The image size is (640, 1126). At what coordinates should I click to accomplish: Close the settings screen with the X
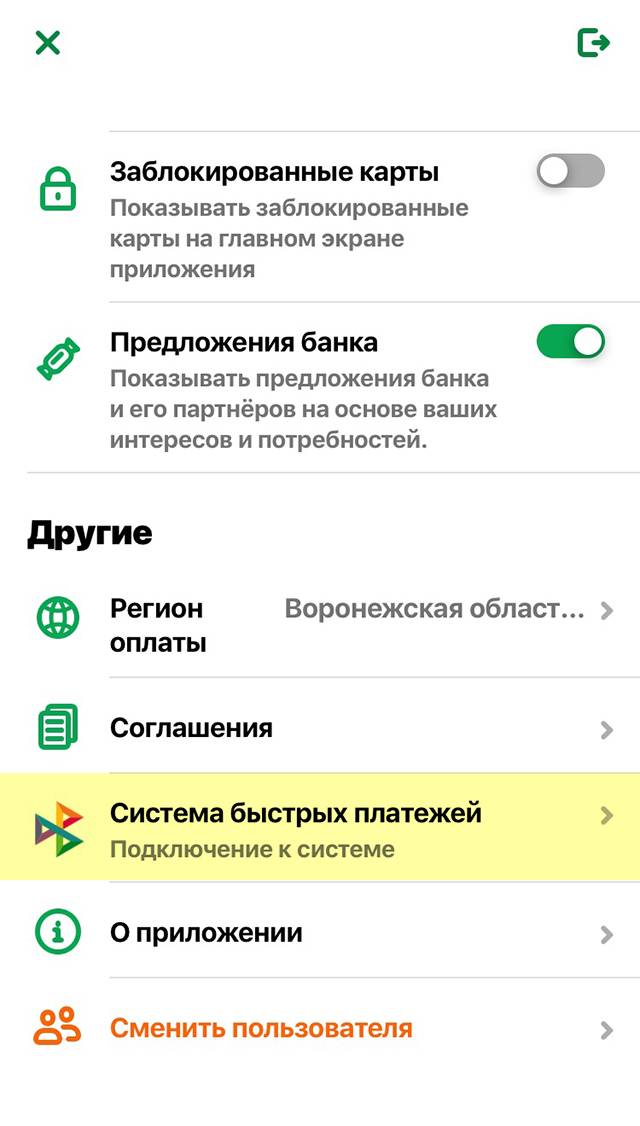pyautogui.click(x=47, y=43)
